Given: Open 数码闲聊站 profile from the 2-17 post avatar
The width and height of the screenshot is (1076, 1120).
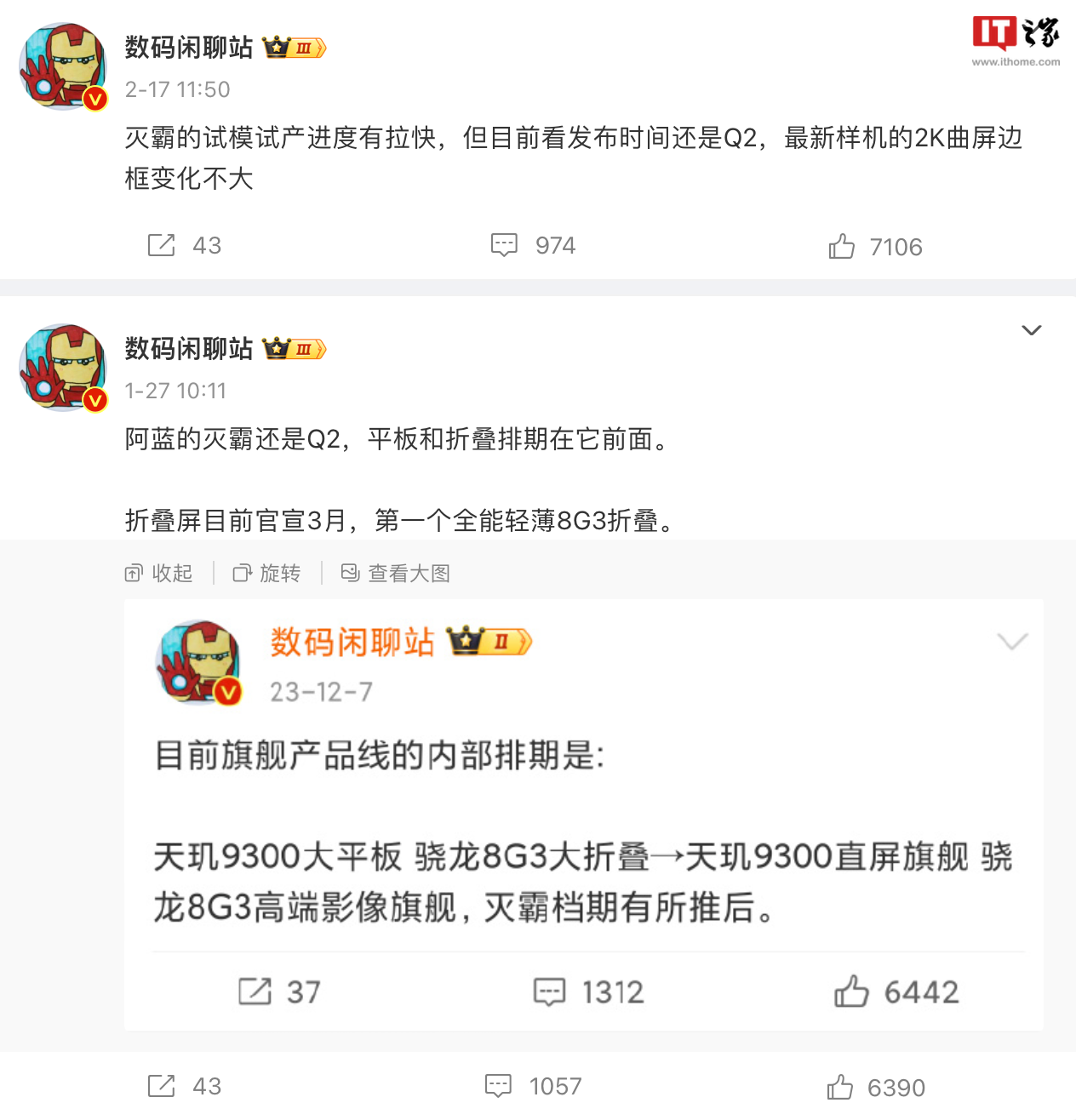Looking at the screenshot, I should coord(63,66).
